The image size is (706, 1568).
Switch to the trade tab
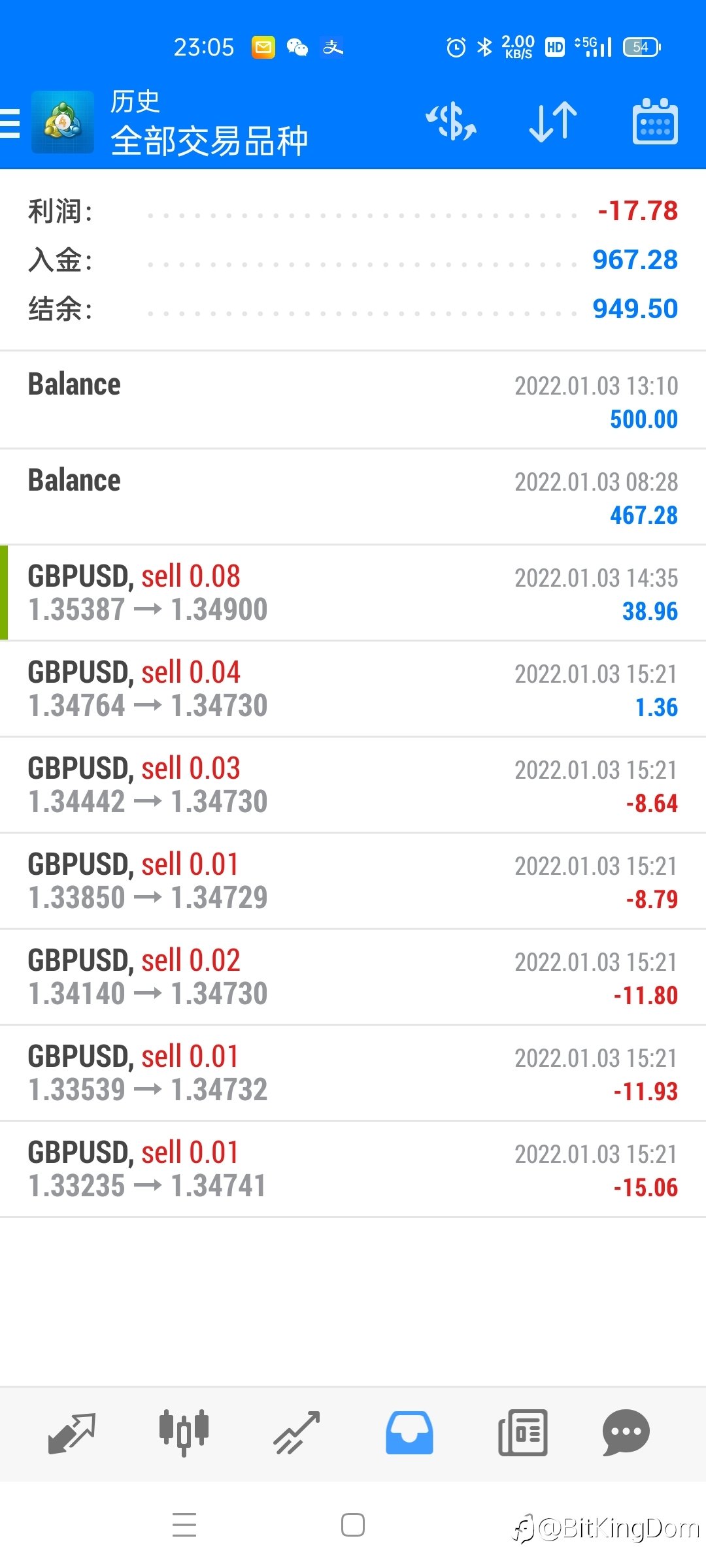click(x=297, y=1433)
